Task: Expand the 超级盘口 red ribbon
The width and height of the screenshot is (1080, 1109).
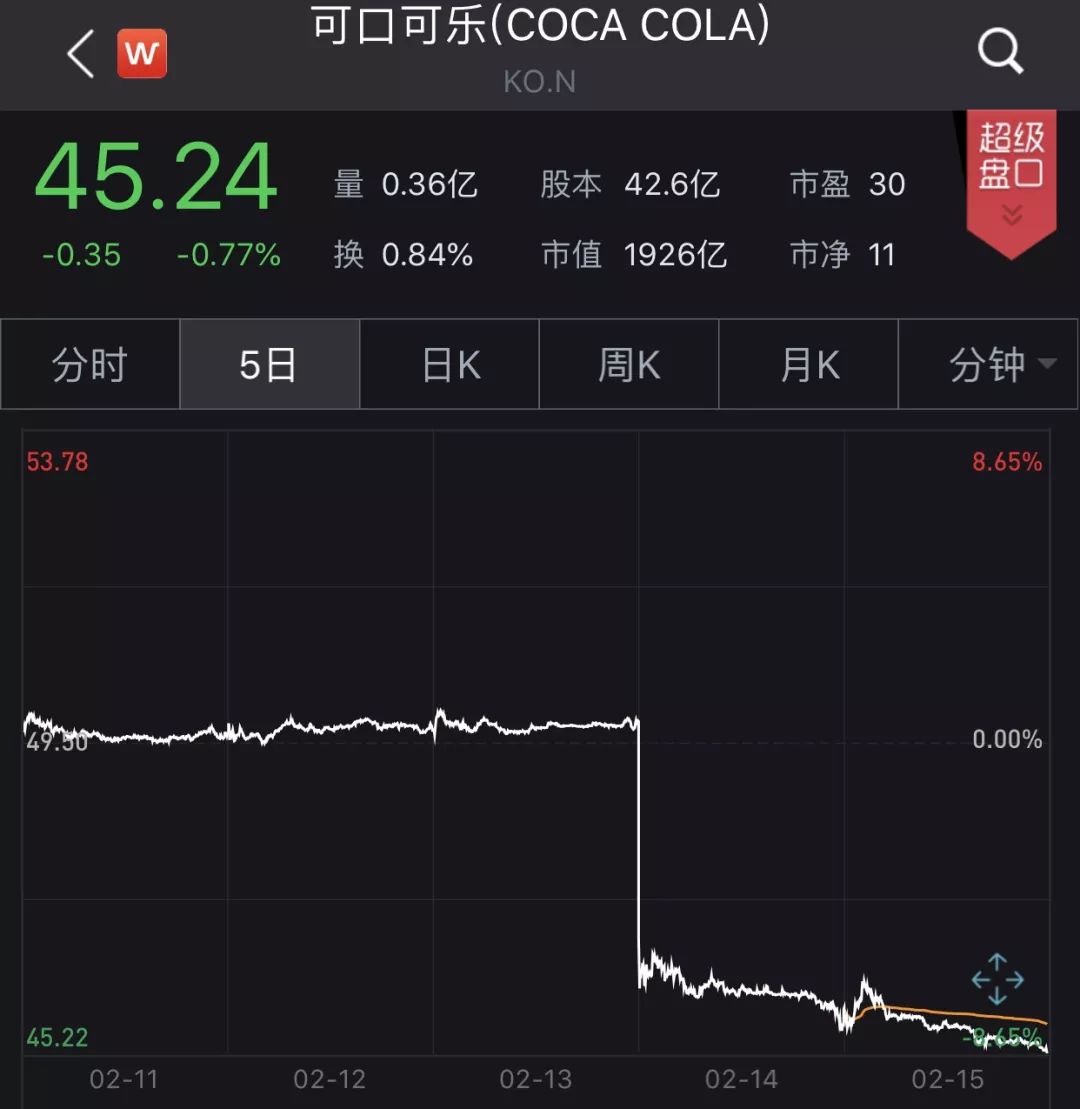Action: (1011, 180)
